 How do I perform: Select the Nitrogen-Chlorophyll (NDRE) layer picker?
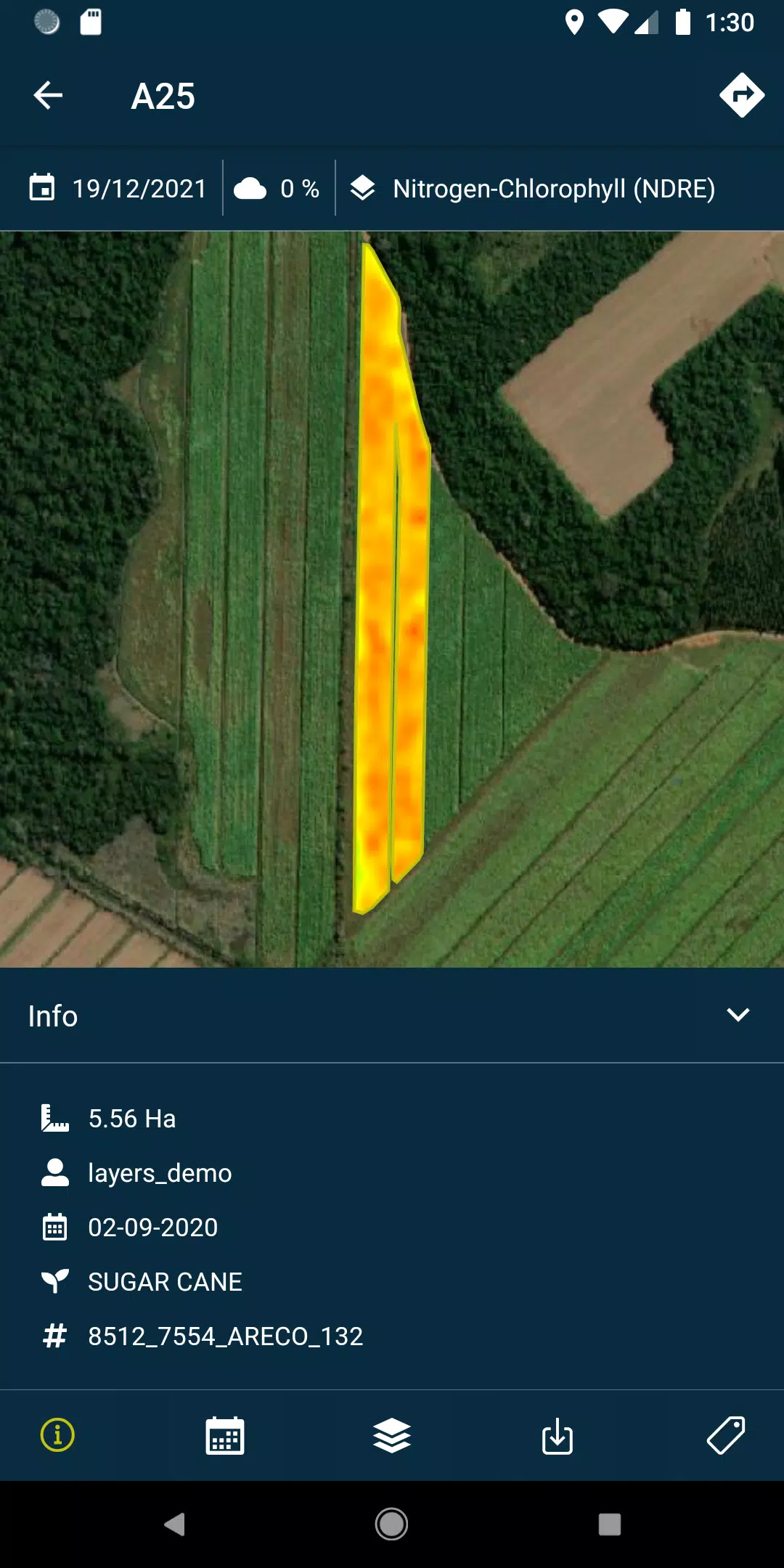click(532, 189)
